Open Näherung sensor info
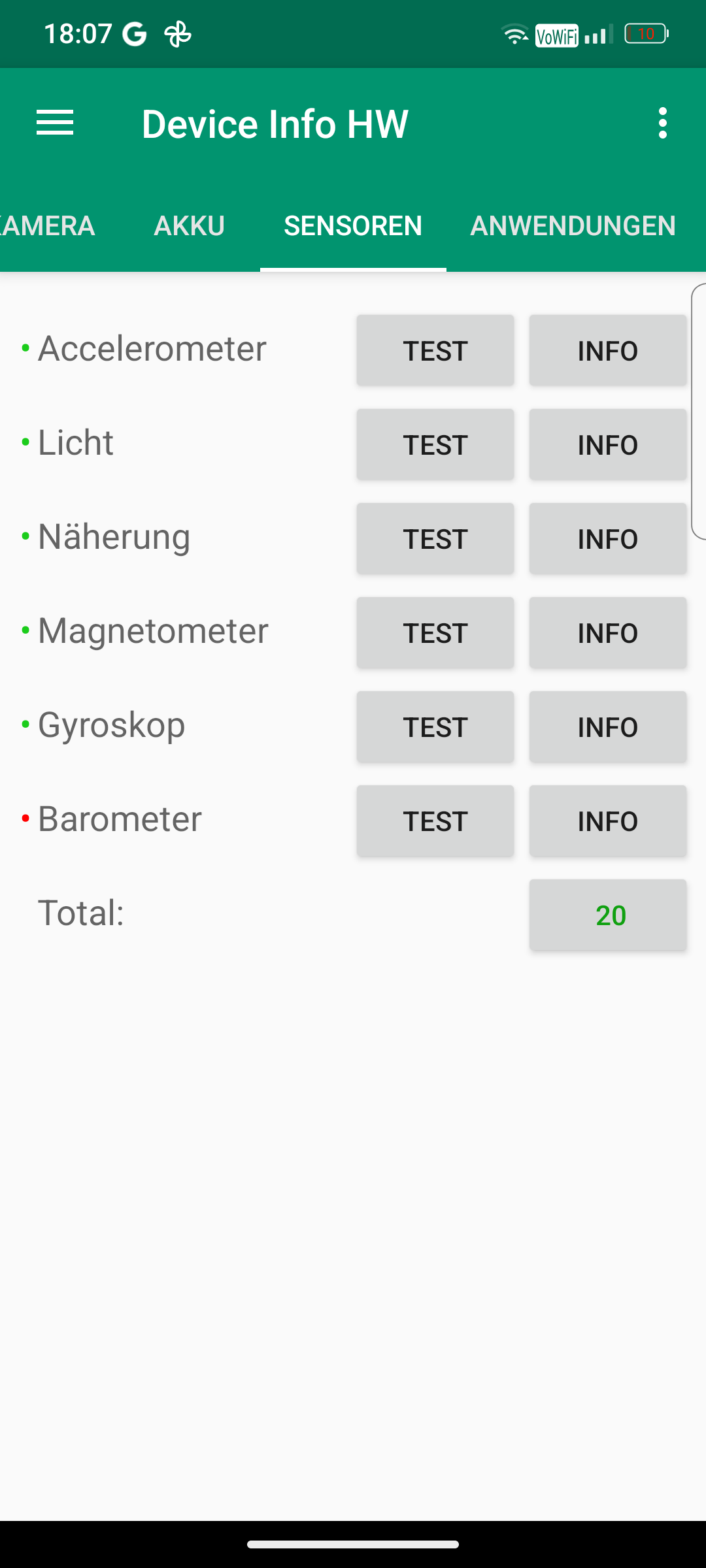Viewport: 706px width, 1568px height. (x=608, y=539)
